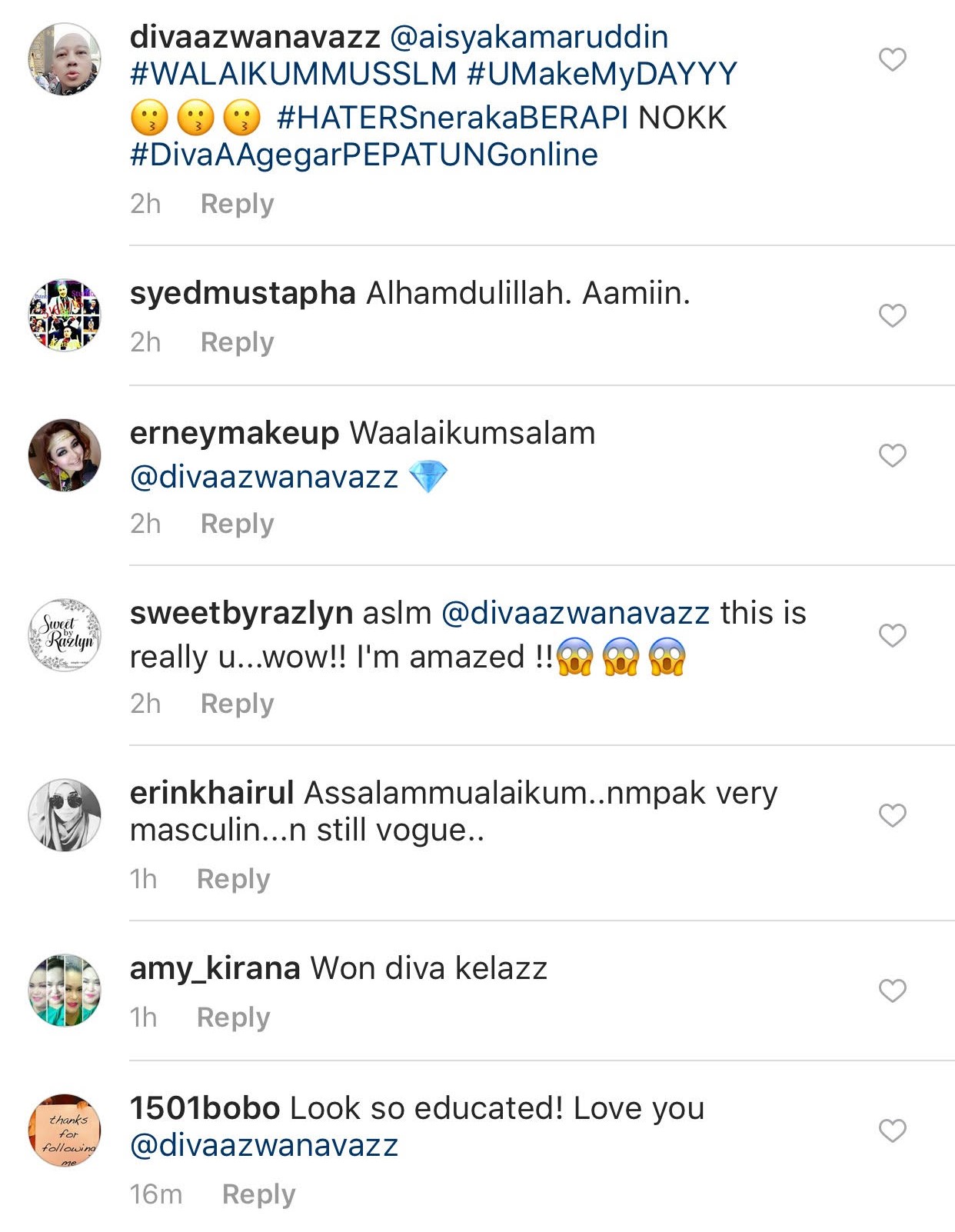Image resolution: width=955 pixels, height=1232 pixels.
Task: Like 1501bobo's comment
Action: 892,1130
